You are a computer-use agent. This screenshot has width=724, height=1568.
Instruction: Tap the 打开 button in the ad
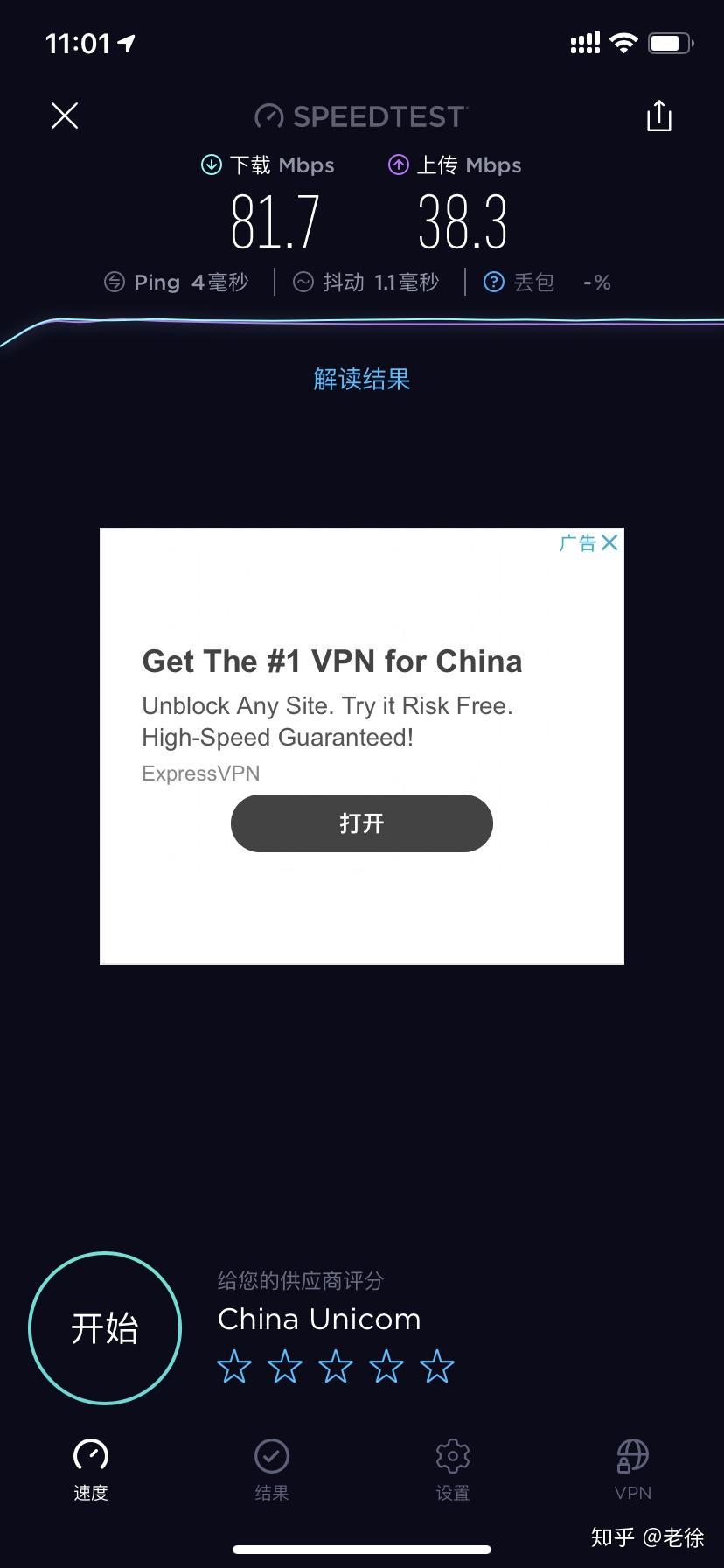click(x=362, y=822)
